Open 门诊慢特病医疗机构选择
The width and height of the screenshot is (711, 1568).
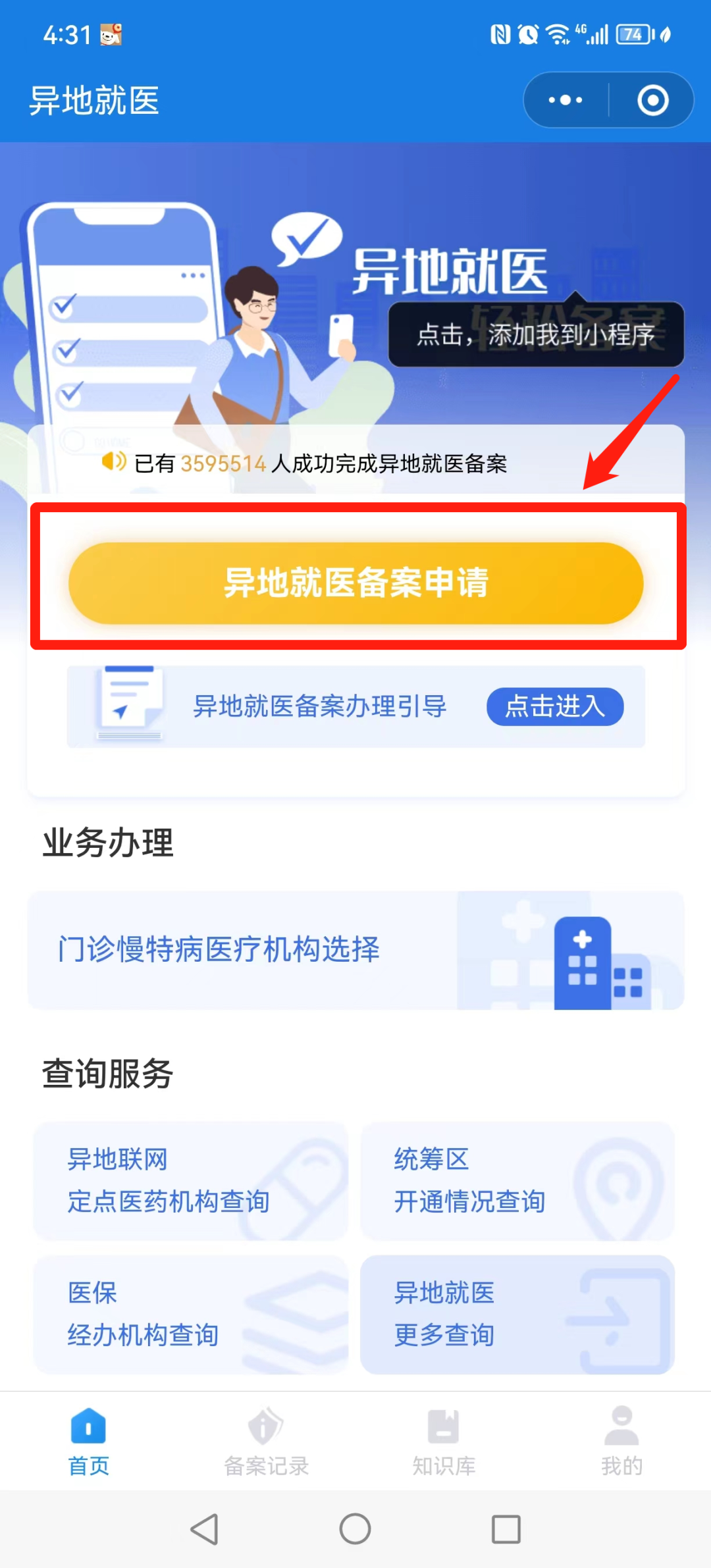[x=355, y=950]
